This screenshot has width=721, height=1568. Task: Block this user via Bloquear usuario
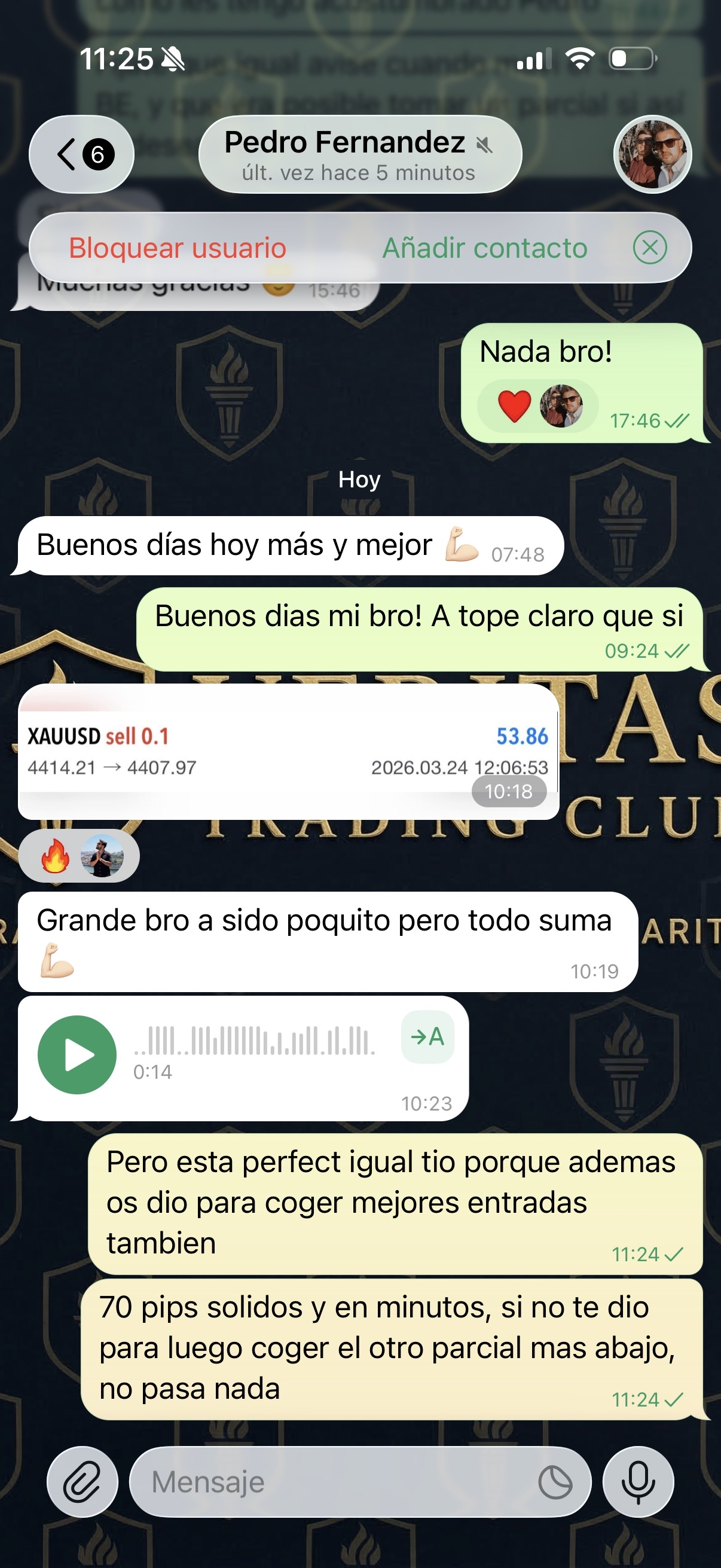tap(177, 248)
